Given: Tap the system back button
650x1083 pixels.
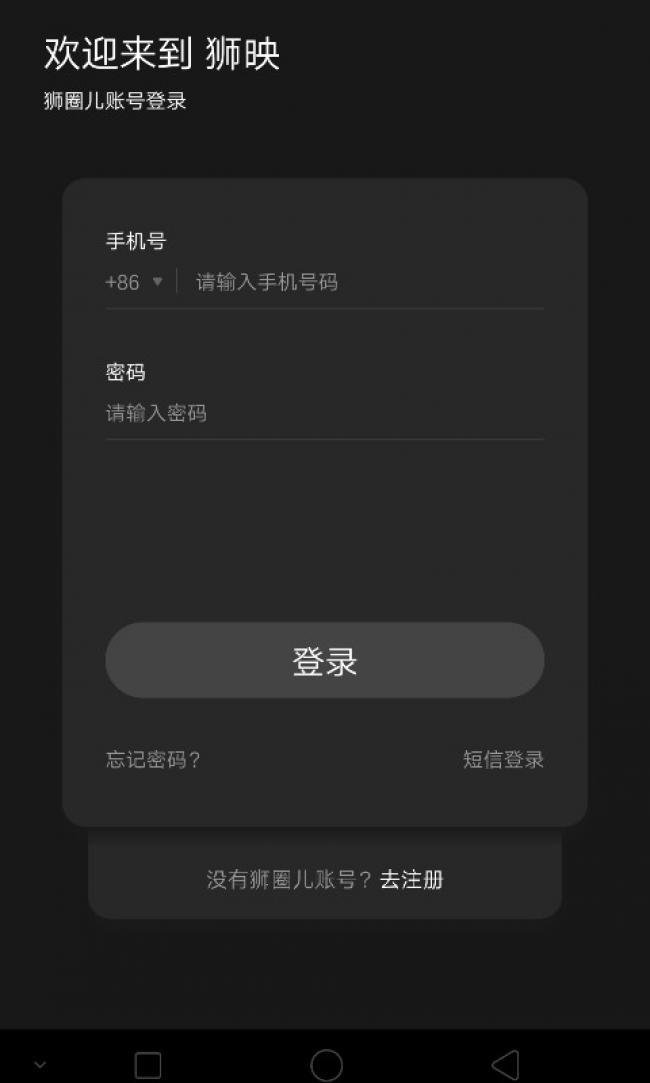Looking at the screenshot, I should coord(505,1065).
